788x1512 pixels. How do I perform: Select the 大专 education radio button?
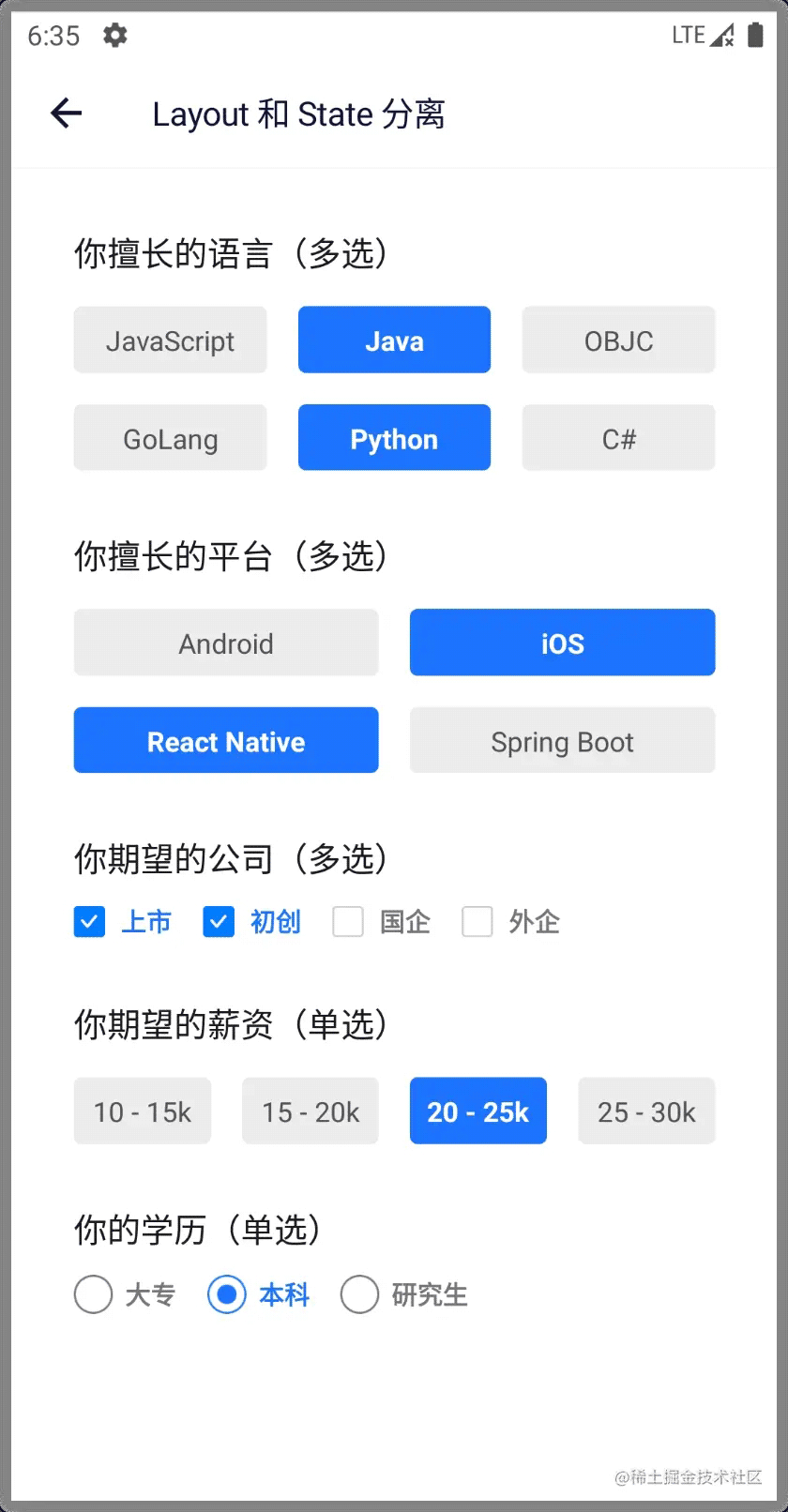pos(94,1294)
